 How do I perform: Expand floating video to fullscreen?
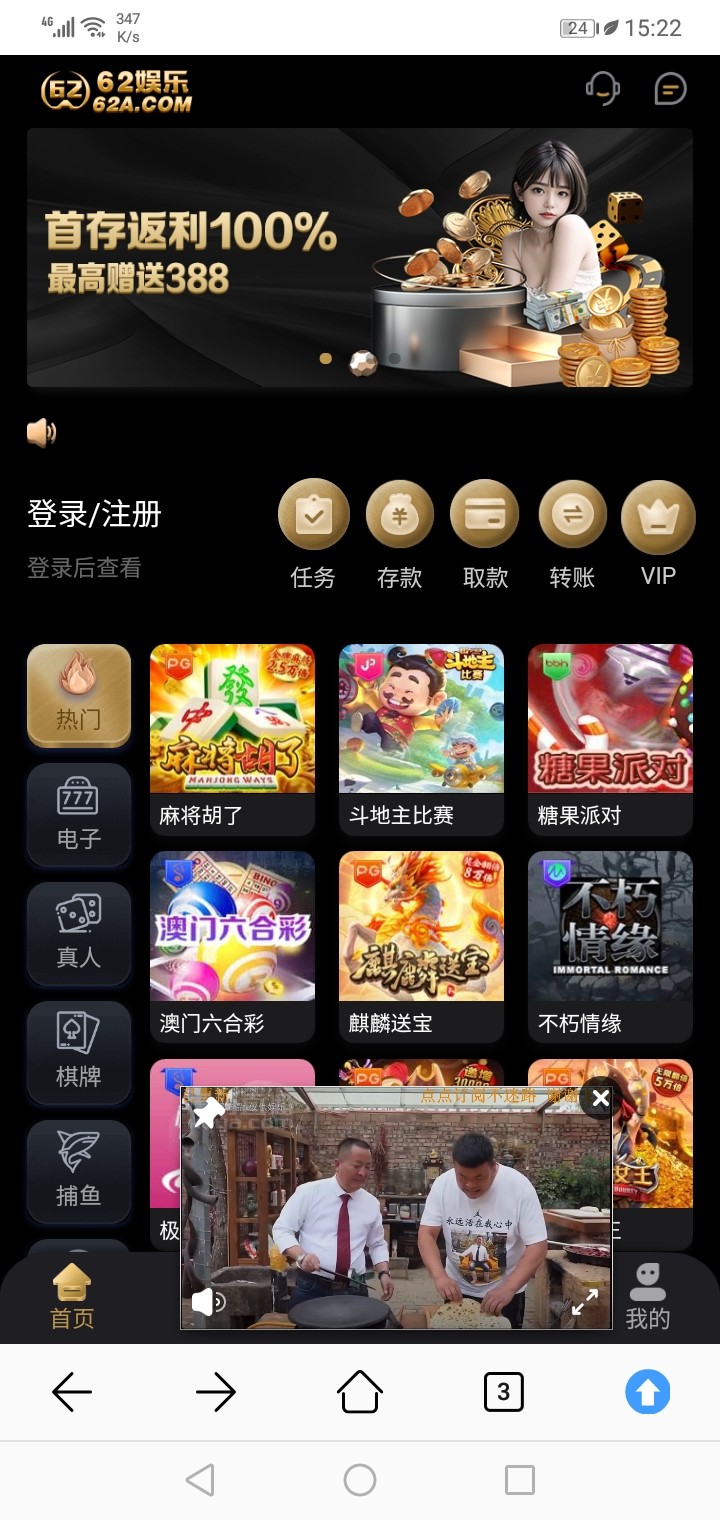tap(584, 1301)
